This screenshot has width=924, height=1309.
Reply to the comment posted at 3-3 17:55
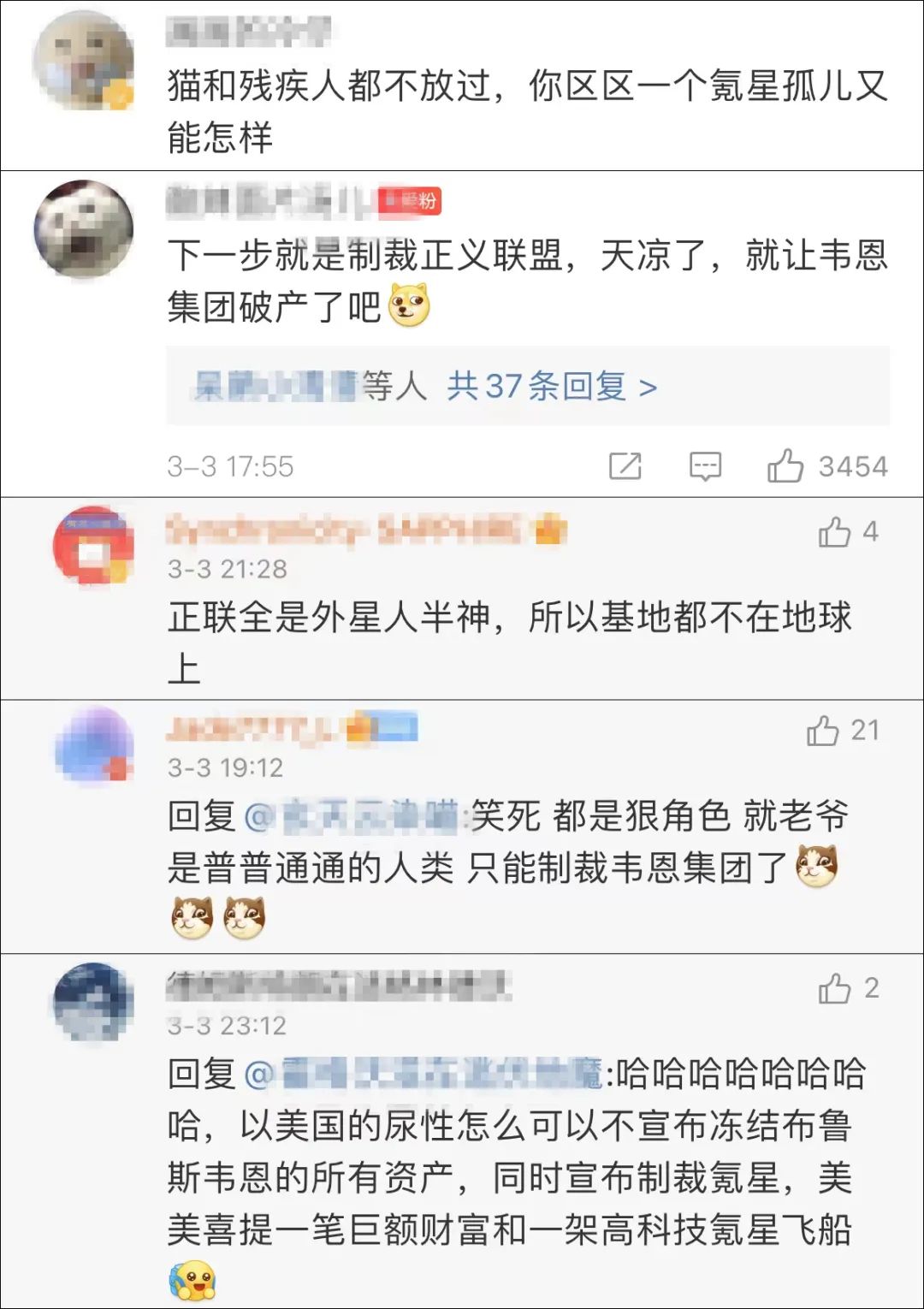[x=705, y=466]
